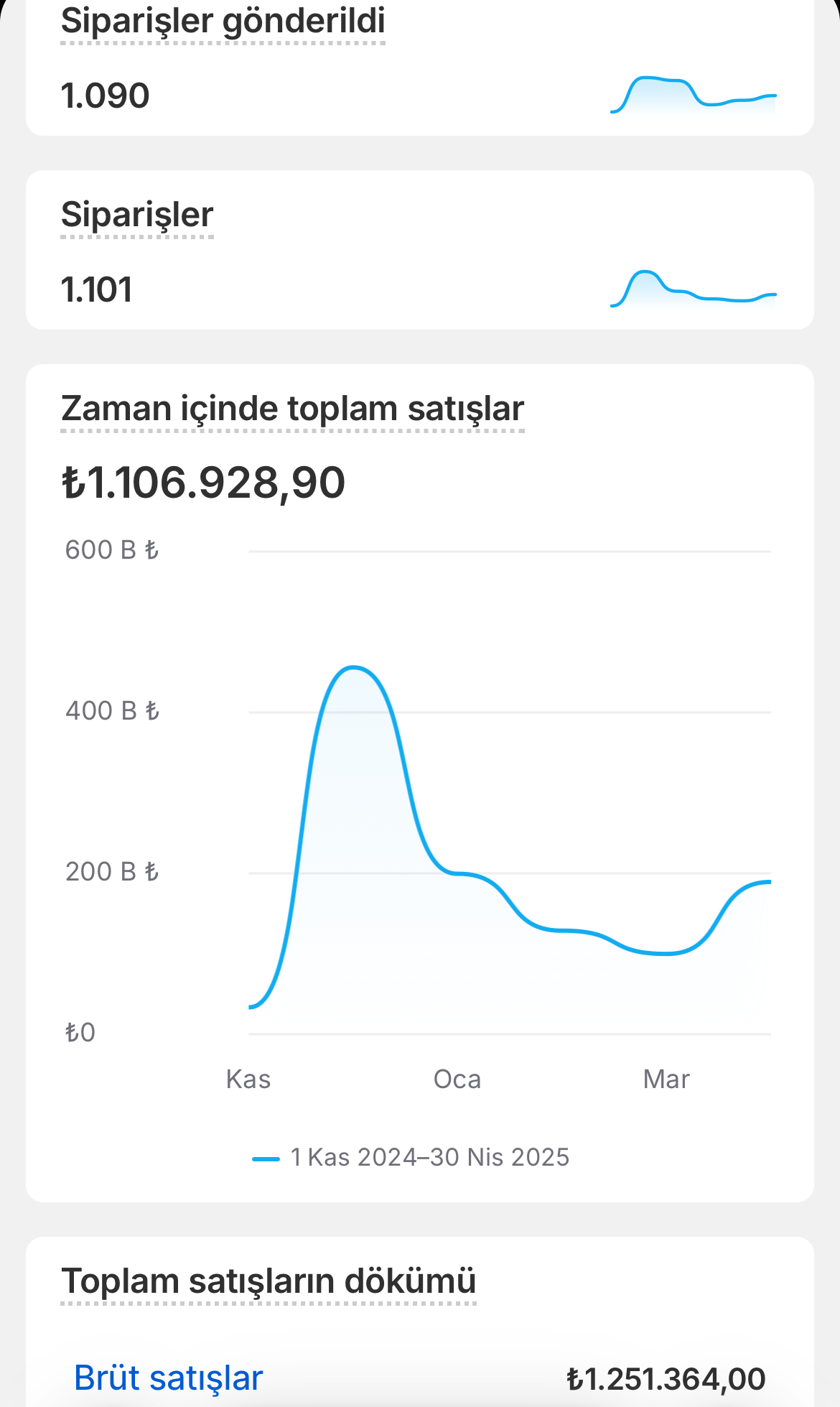The height and width of the screenshot is (1407, 840).
Task: Tap the Toplam satışların dökümü heading
Action: click(269, 1282)
